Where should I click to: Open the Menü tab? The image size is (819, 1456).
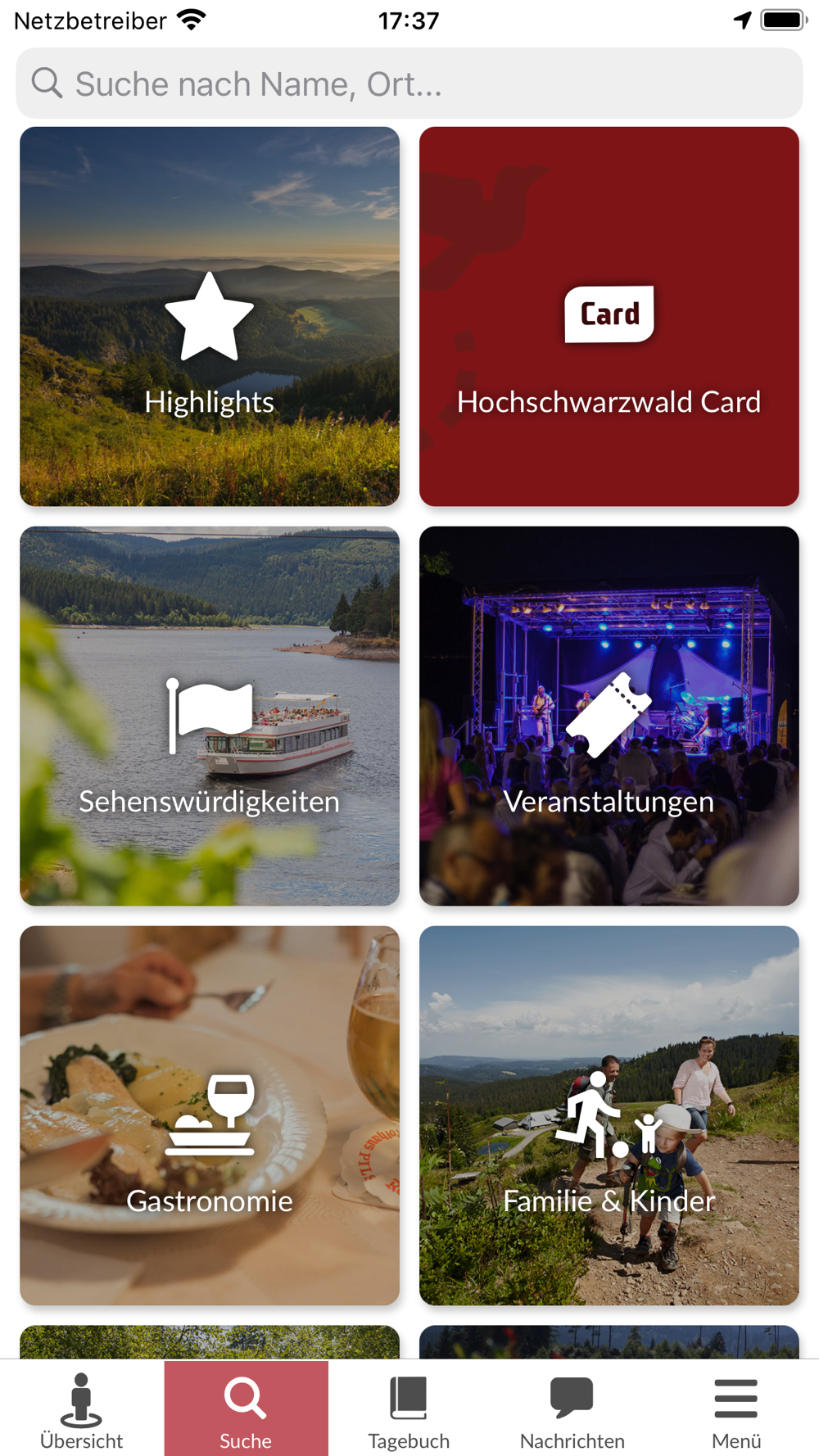coord(735,1410)
